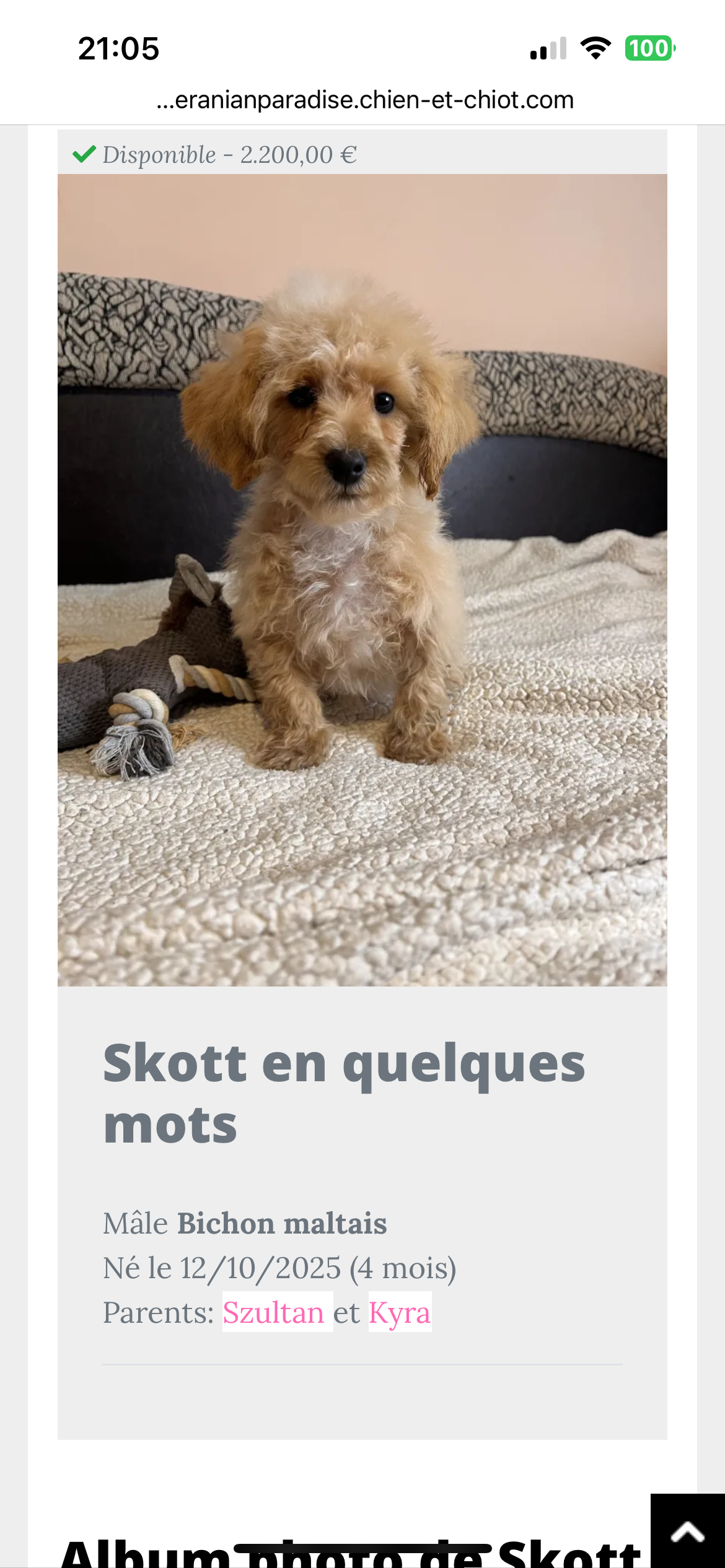Viewport: 725px width, 1568px height.
Task: Tap the back-to-top arrow button
Action: [687, 1531]
